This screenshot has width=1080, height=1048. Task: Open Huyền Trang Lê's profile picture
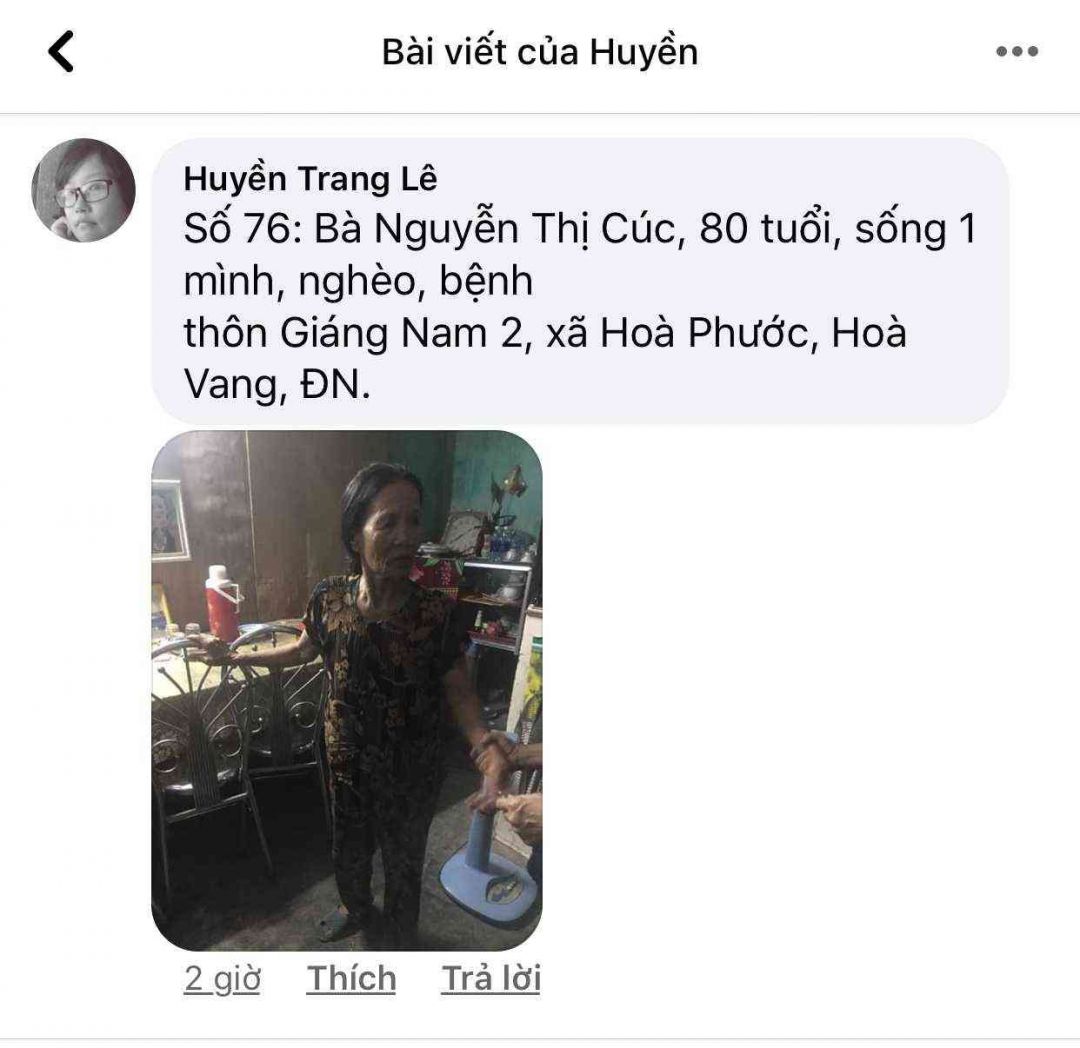(x=84, y=190)
